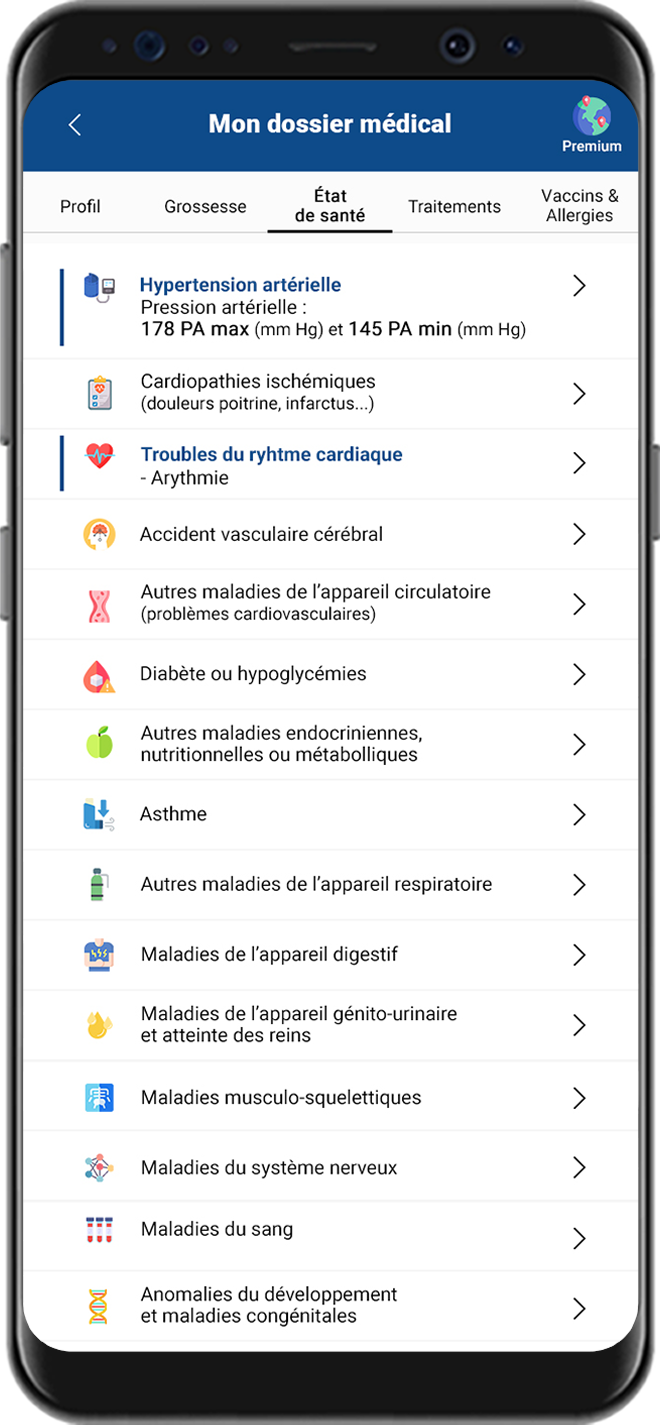
Task: Open the Vaccins & Allergies tab
Action: [x=580, y=205]
